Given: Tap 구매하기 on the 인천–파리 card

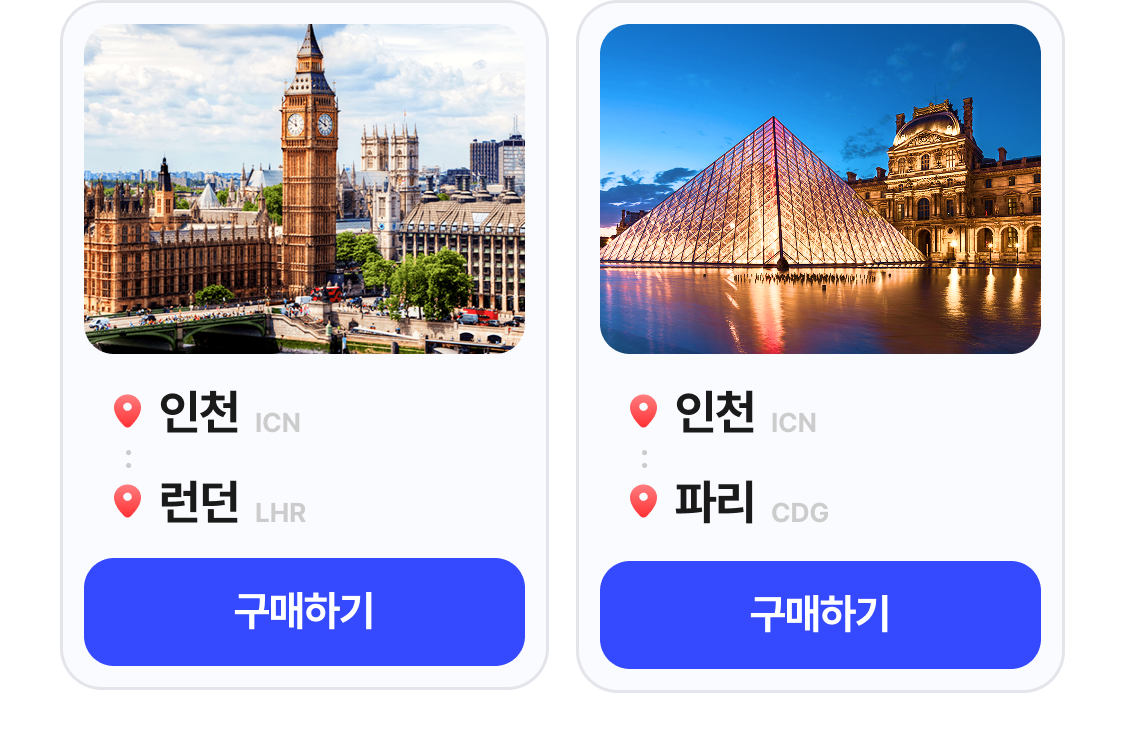Looking at the screenshot, I should pyautogui.click(x=820, y=614).
